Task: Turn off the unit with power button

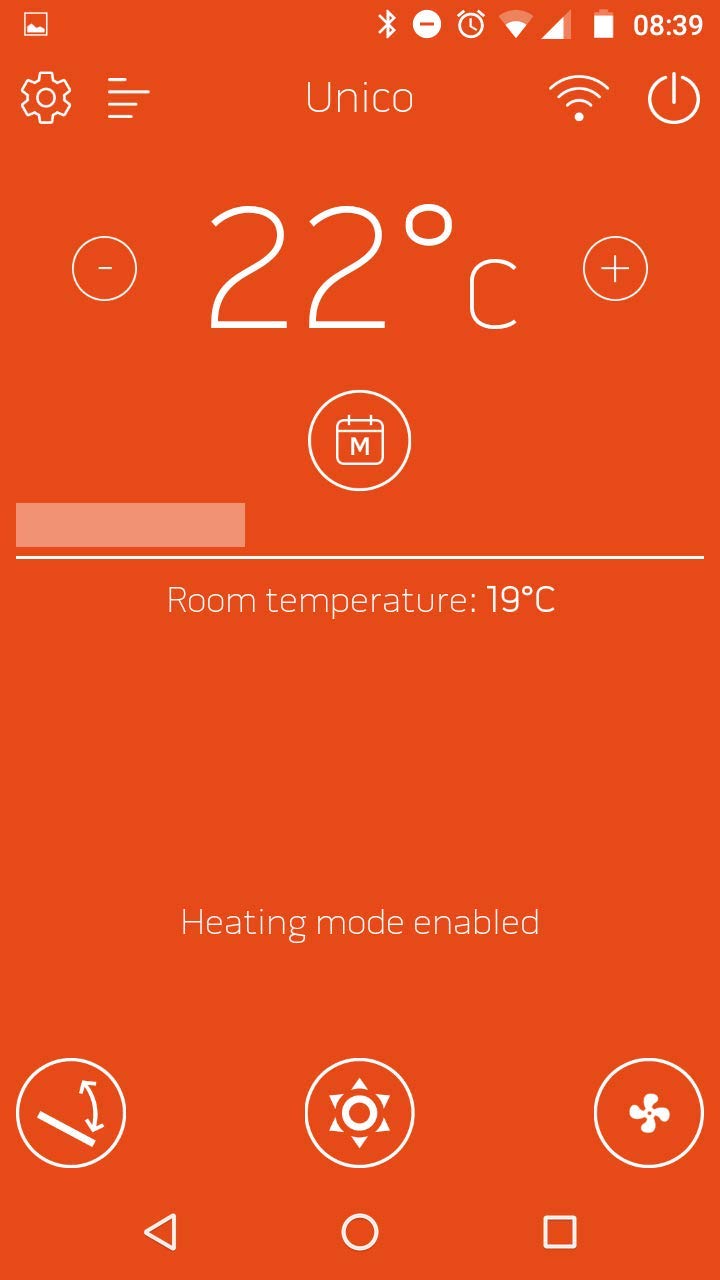Action: pos(674,98)
